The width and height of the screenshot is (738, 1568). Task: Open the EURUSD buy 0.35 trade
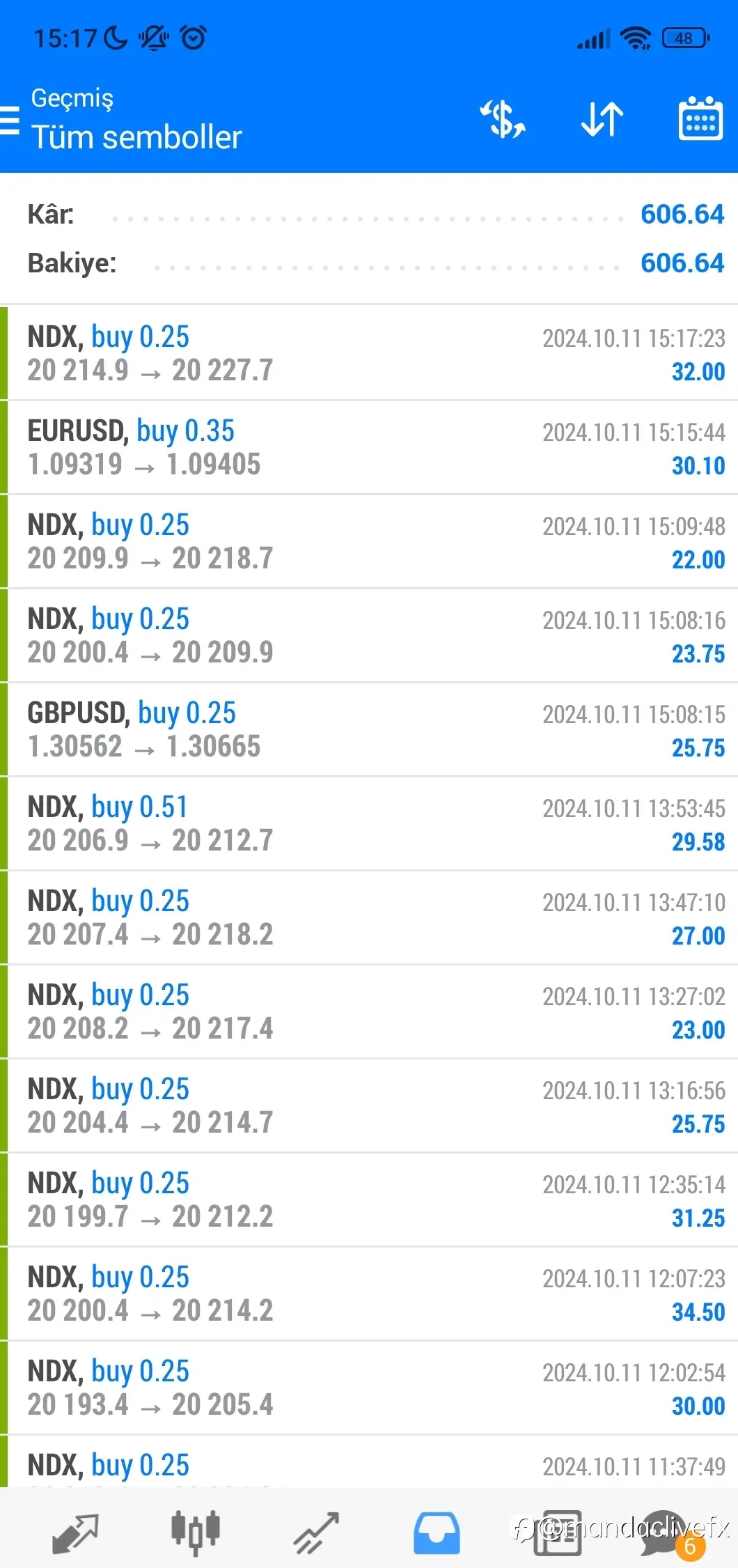369,447
